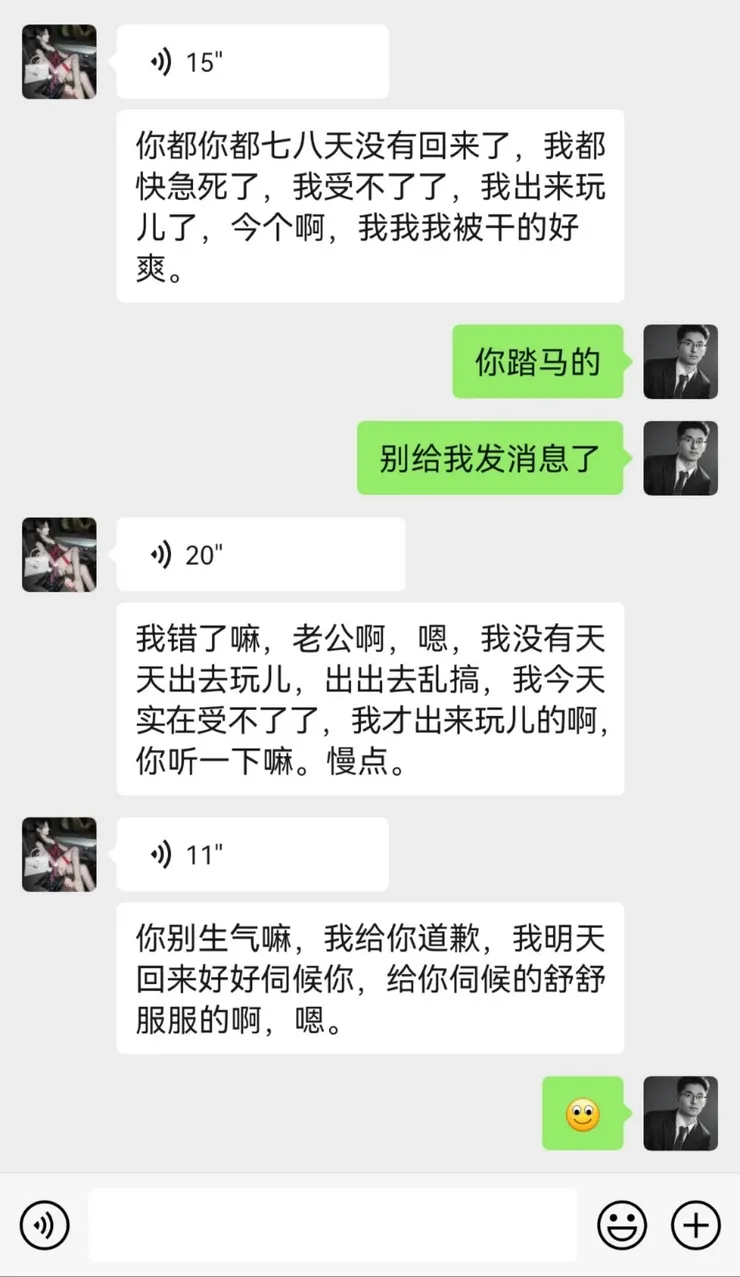Tap the transcription starting with 我错了嘛
The image size is (740, 1277).
coord(370,696)
